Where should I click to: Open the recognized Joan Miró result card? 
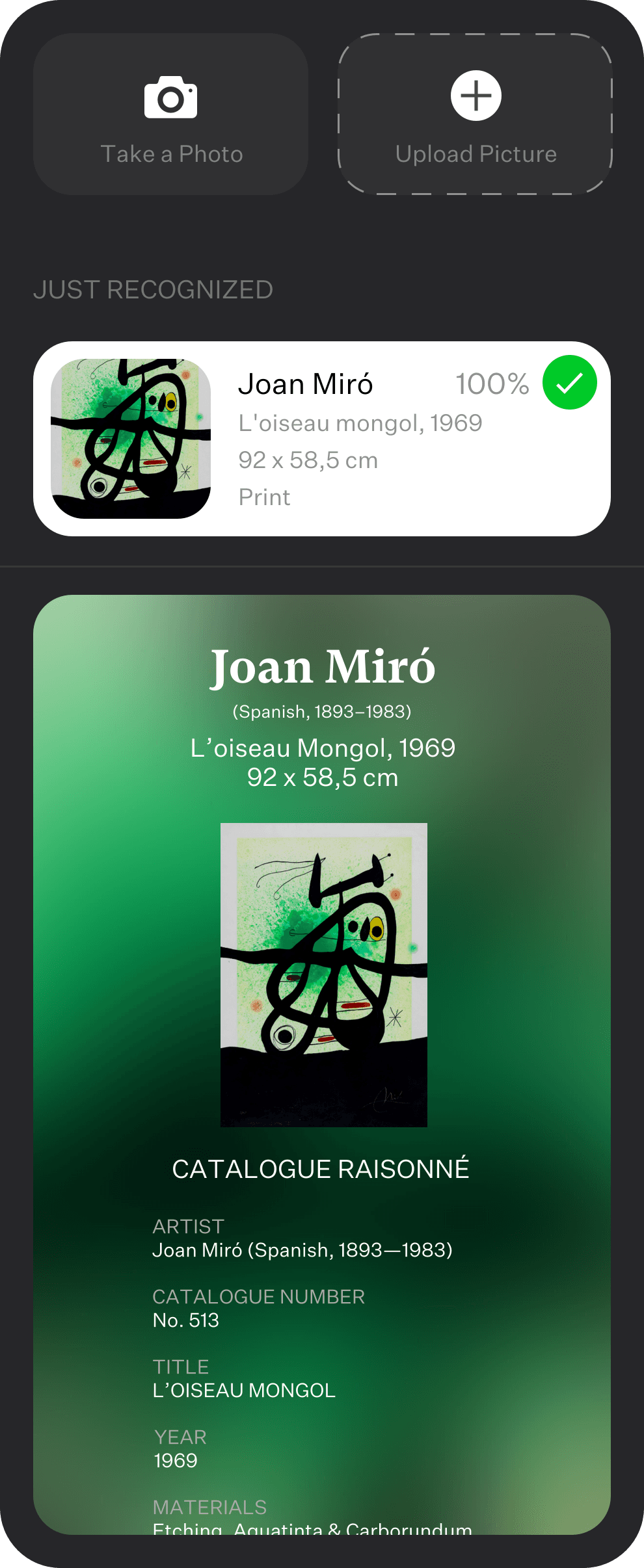tap(321, 439)
